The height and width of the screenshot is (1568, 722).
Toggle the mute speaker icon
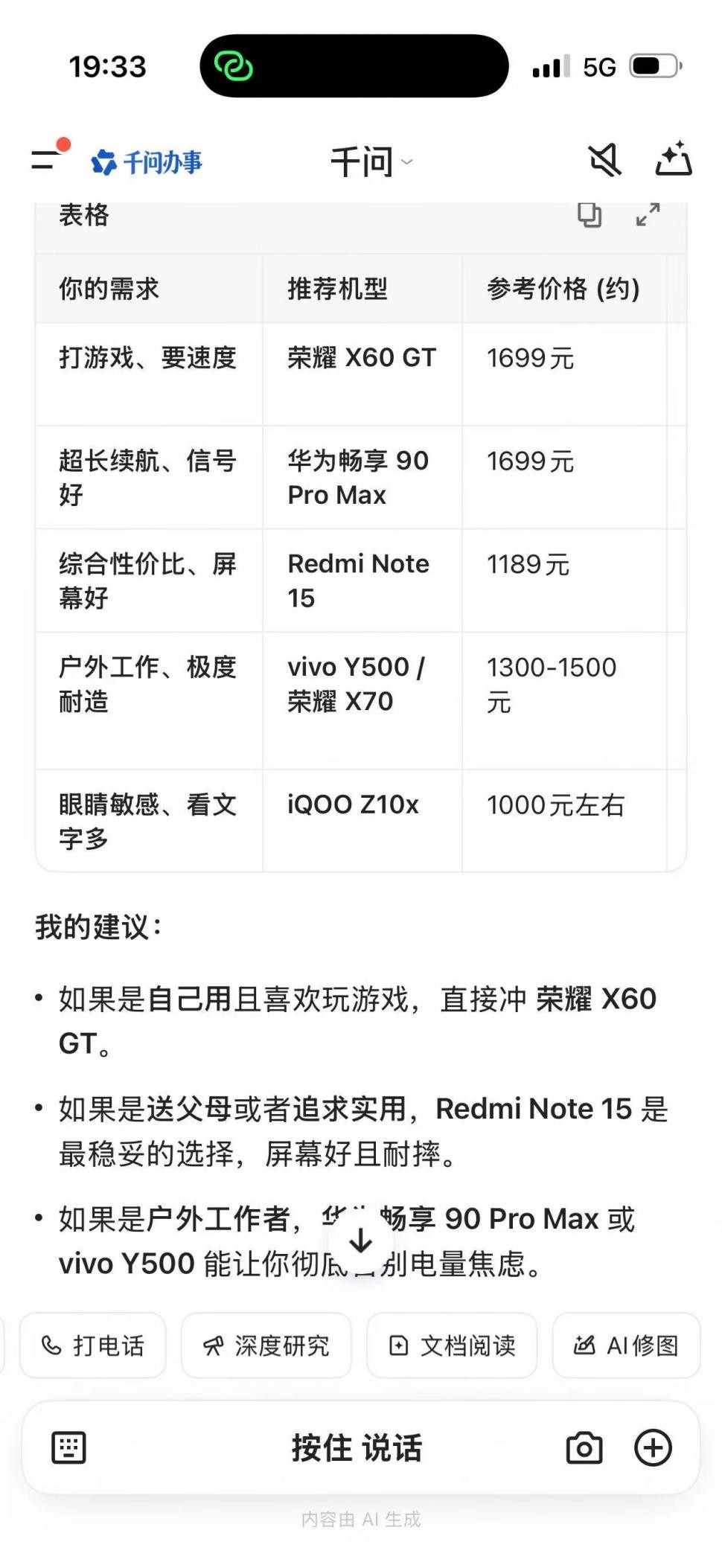click(605, 160)
